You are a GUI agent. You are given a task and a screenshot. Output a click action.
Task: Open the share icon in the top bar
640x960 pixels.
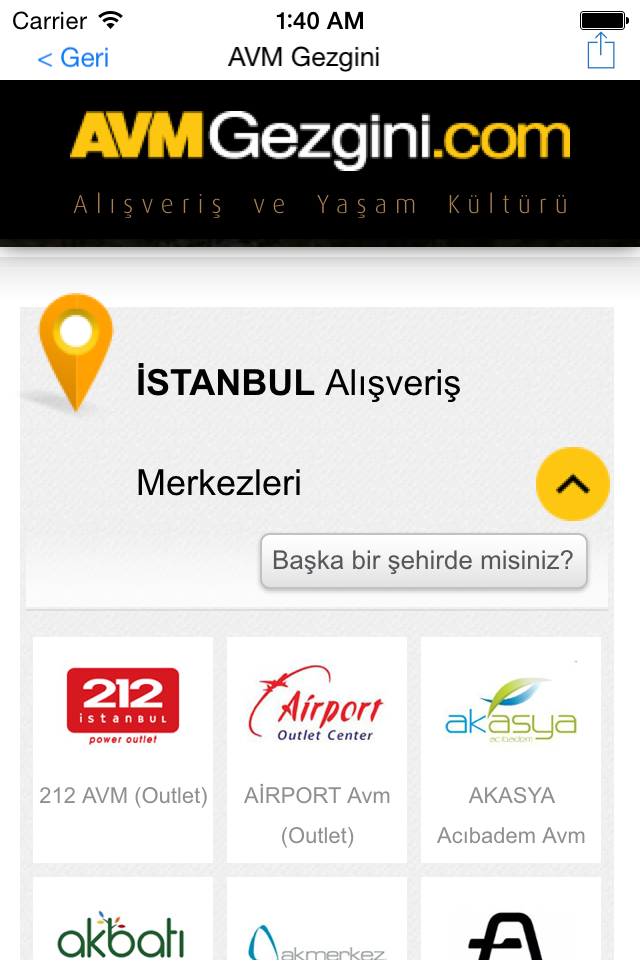point(601,51)
